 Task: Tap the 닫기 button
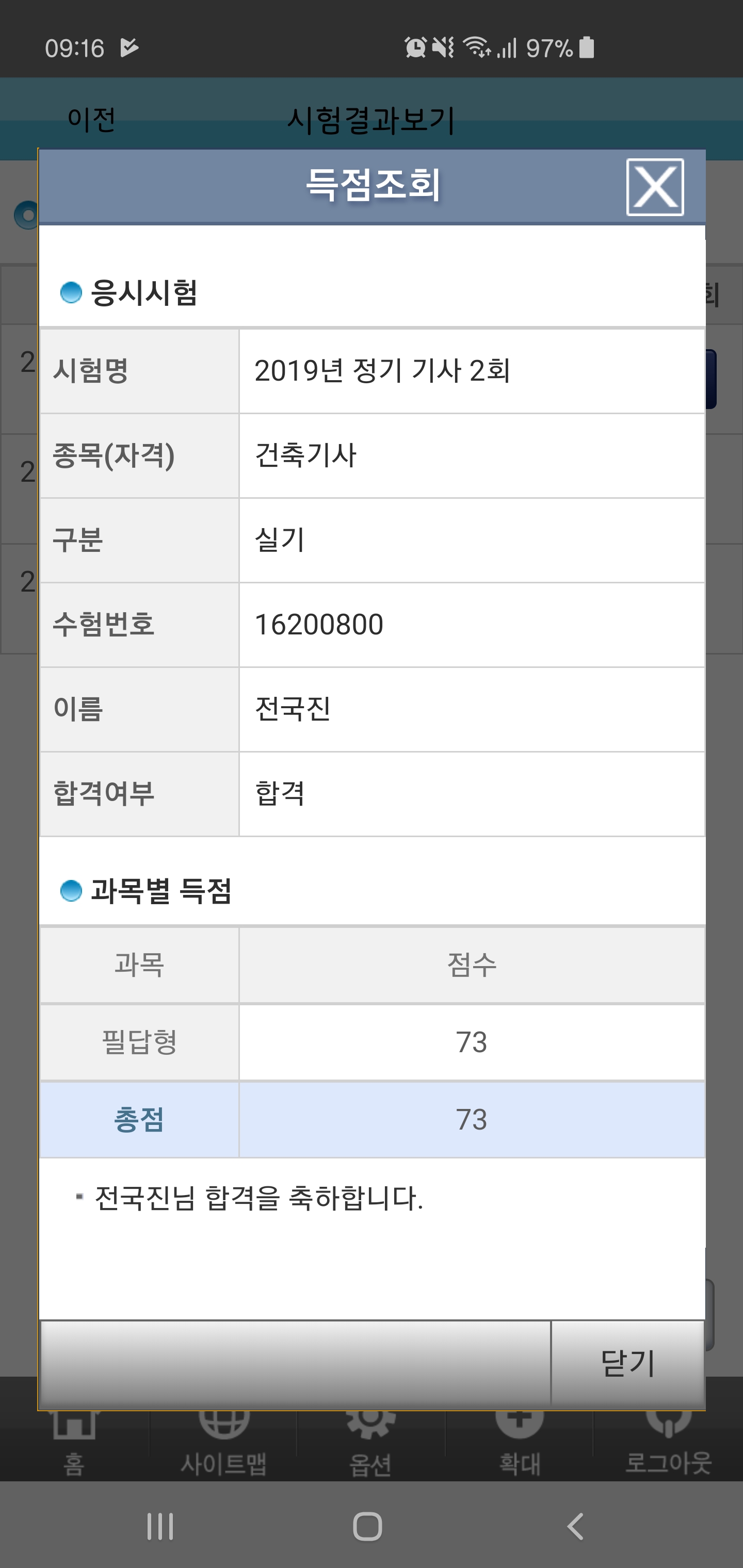[628, 1363]
